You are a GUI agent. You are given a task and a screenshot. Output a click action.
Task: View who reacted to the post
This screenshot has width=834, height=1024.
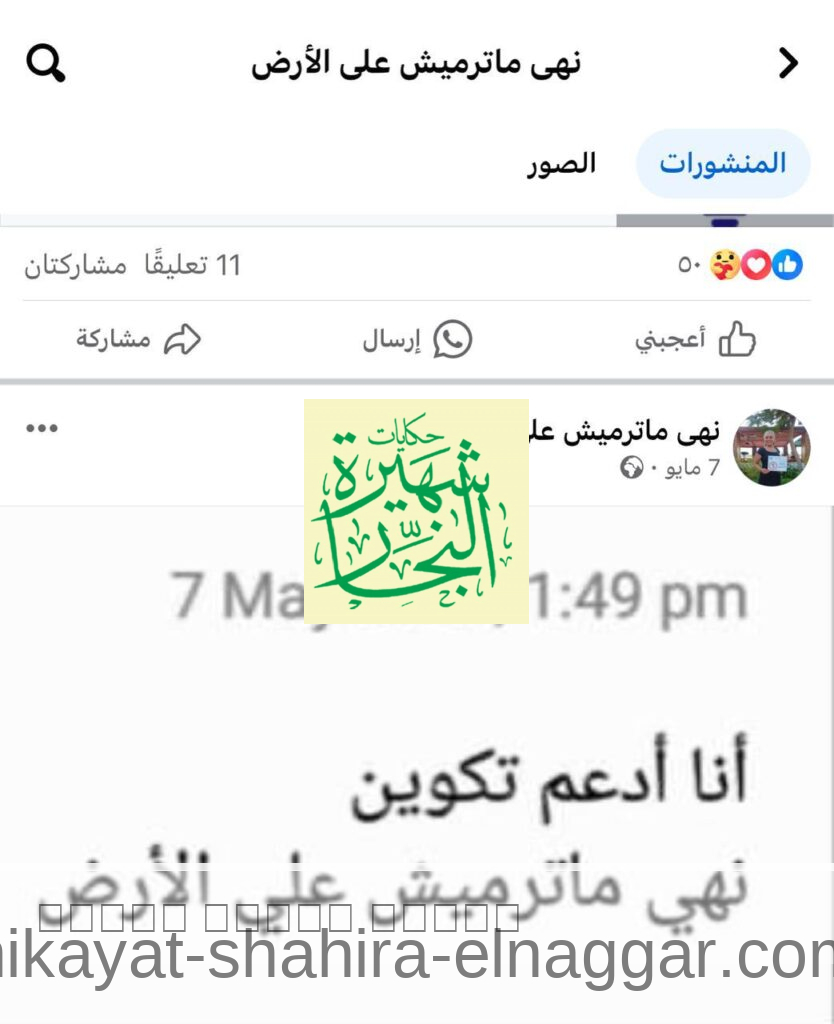pos(742,265)
